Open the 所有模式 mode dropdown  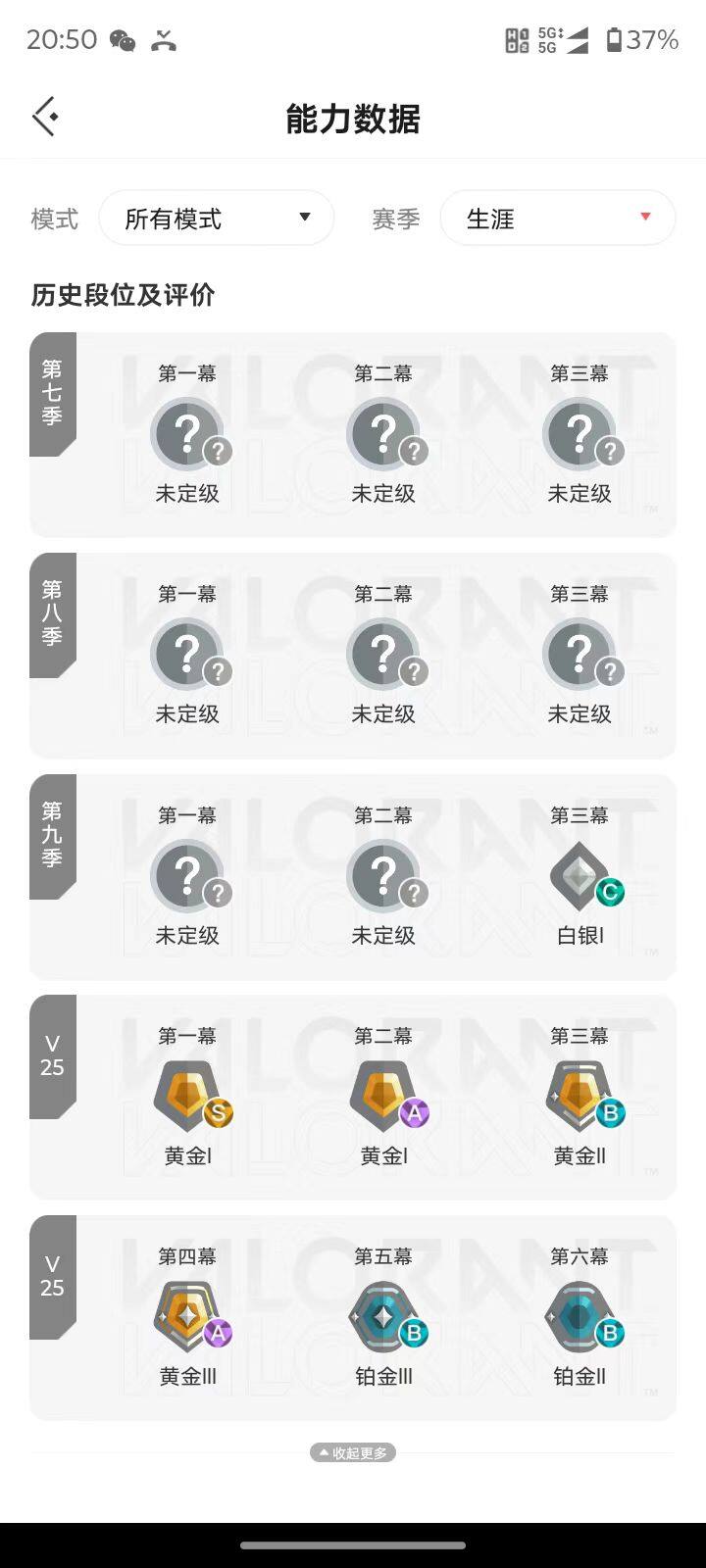click(216, 218)
